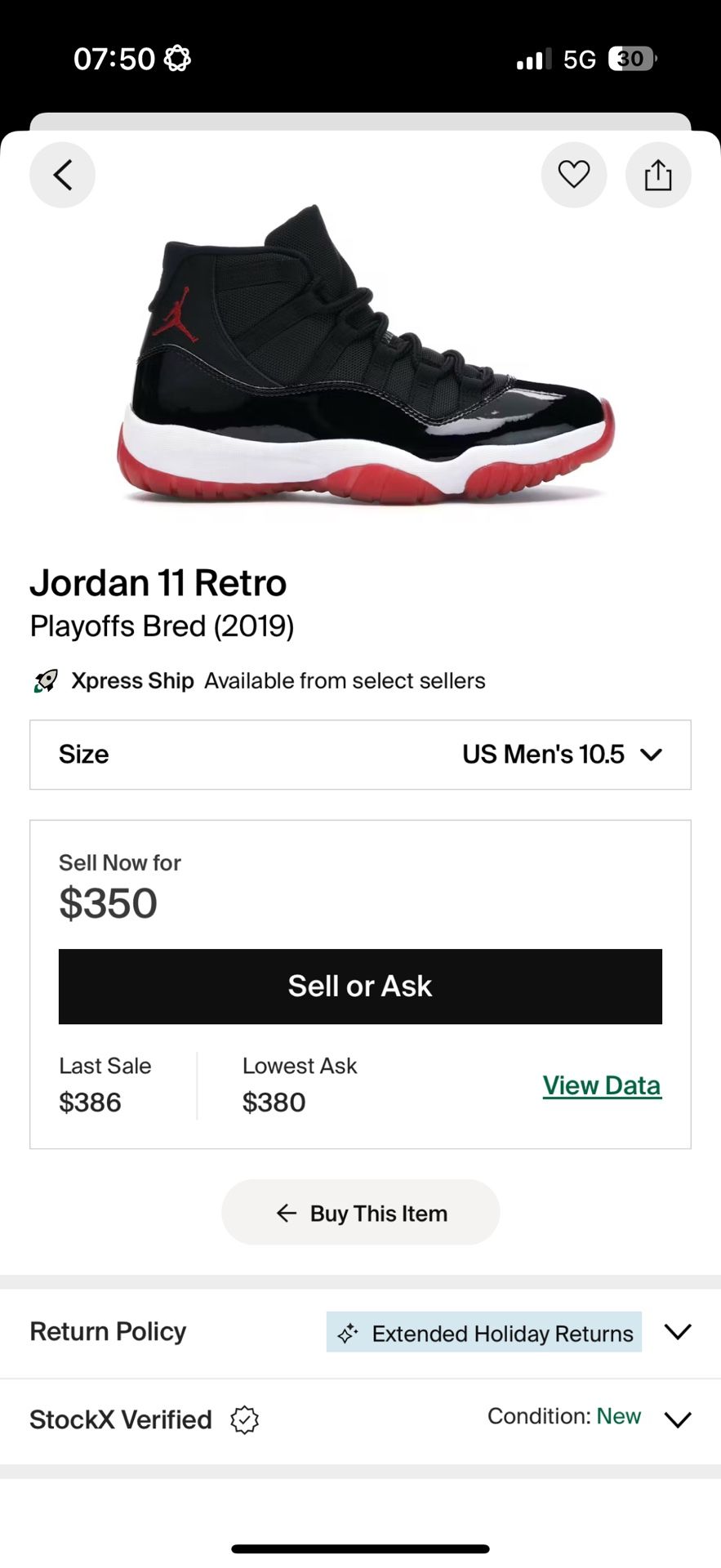721x1568 pixels.
Task: Tap the Xpress Ship rocket icon
Action: 44,679
